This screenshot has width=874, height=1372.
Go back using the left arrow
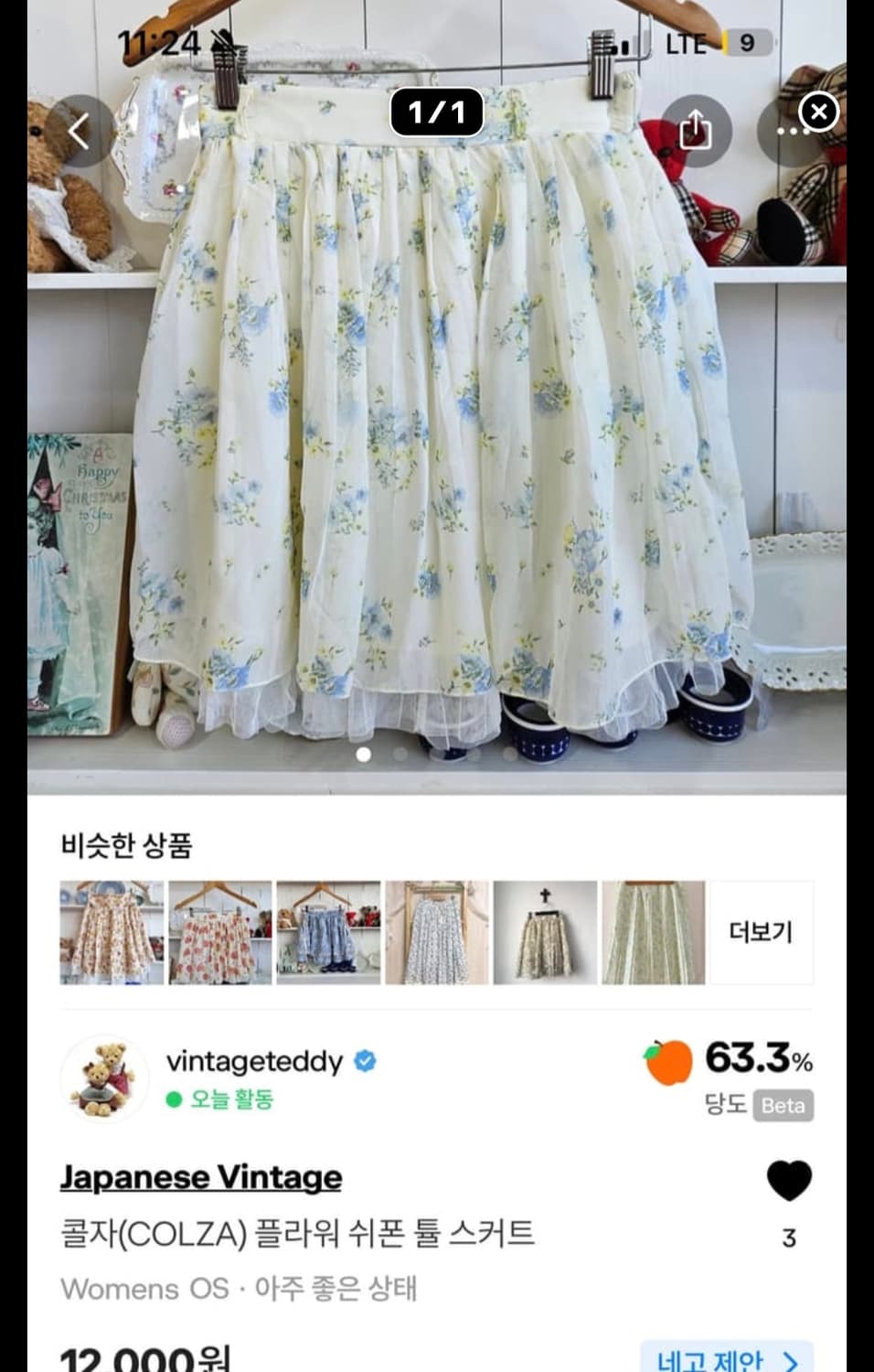pos(80,128)
